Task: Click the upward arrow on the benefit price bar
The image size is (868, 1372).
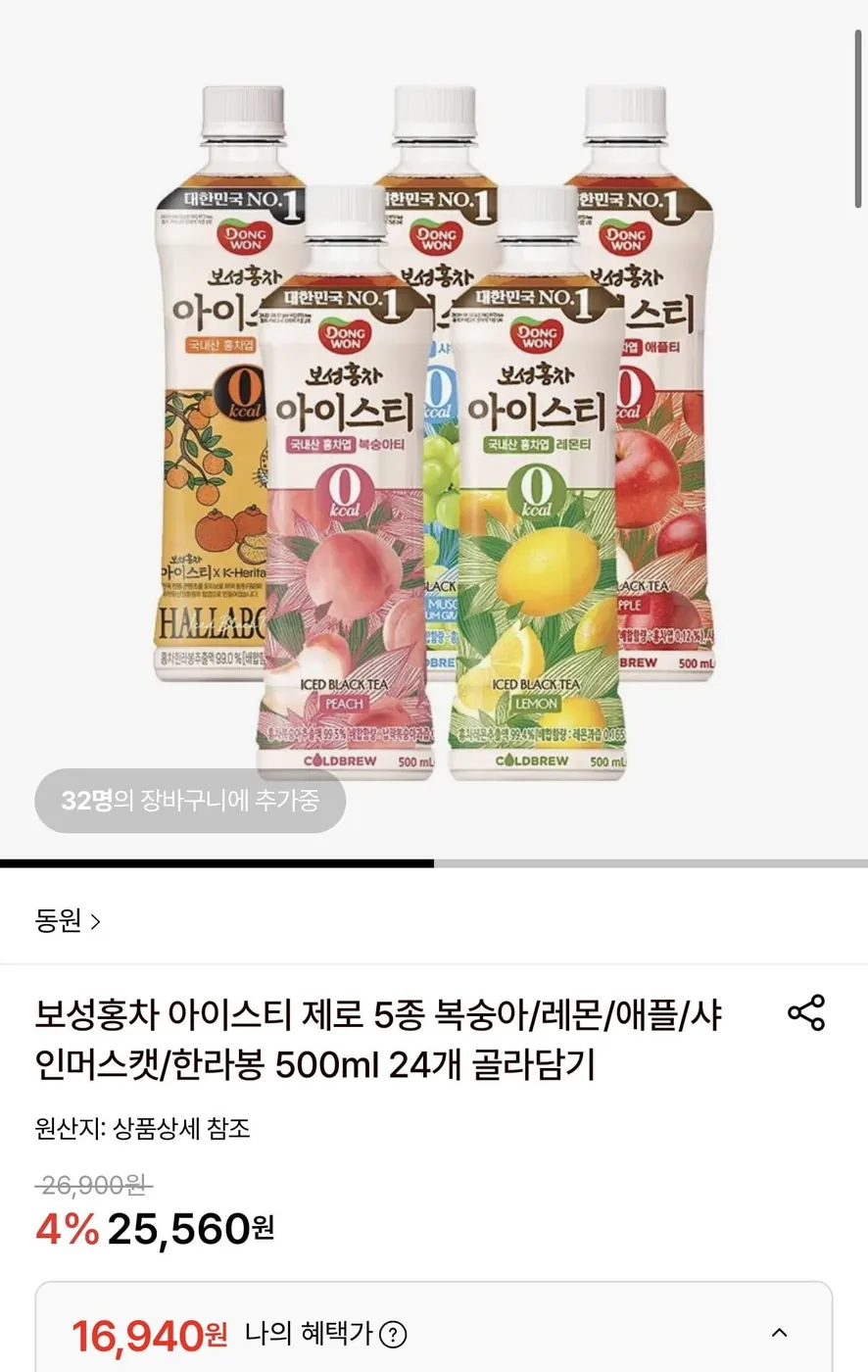Action: click(x=780, y=1333)
